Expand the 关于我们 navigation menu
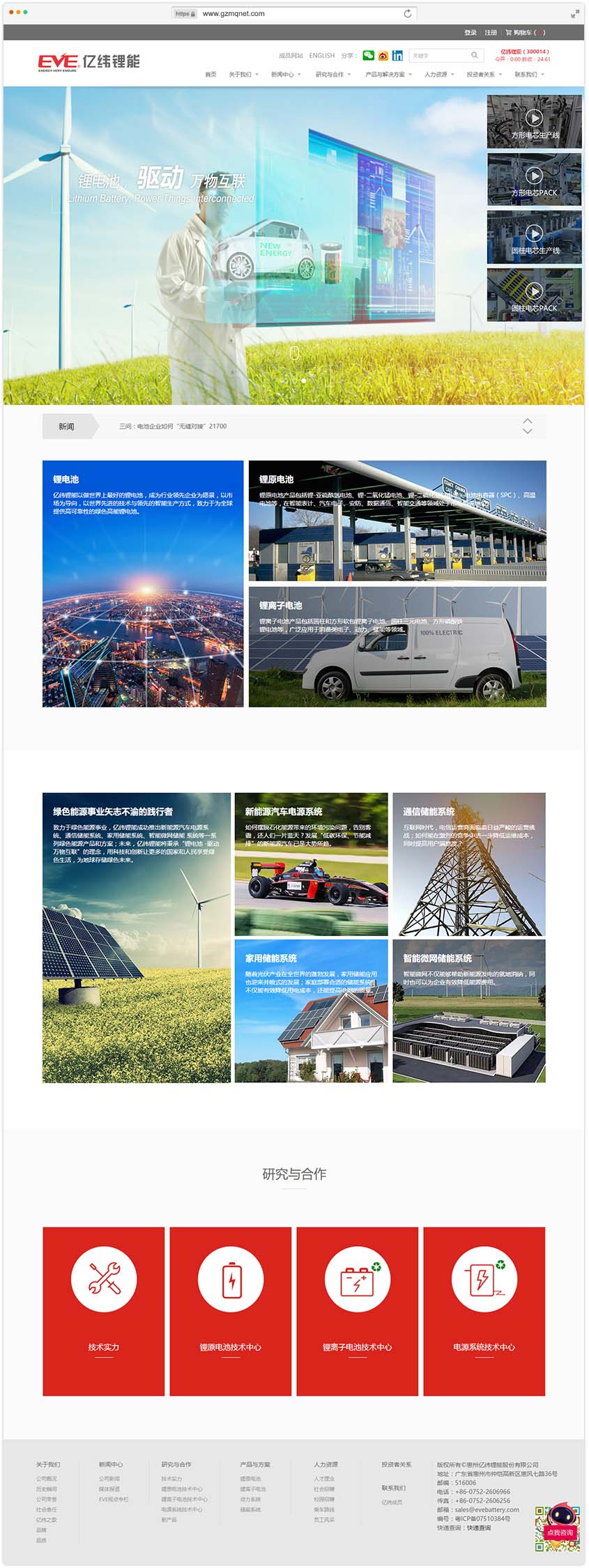Image resolution: width=589 pixels, height=1568 pixels. (x=243, y=75)
